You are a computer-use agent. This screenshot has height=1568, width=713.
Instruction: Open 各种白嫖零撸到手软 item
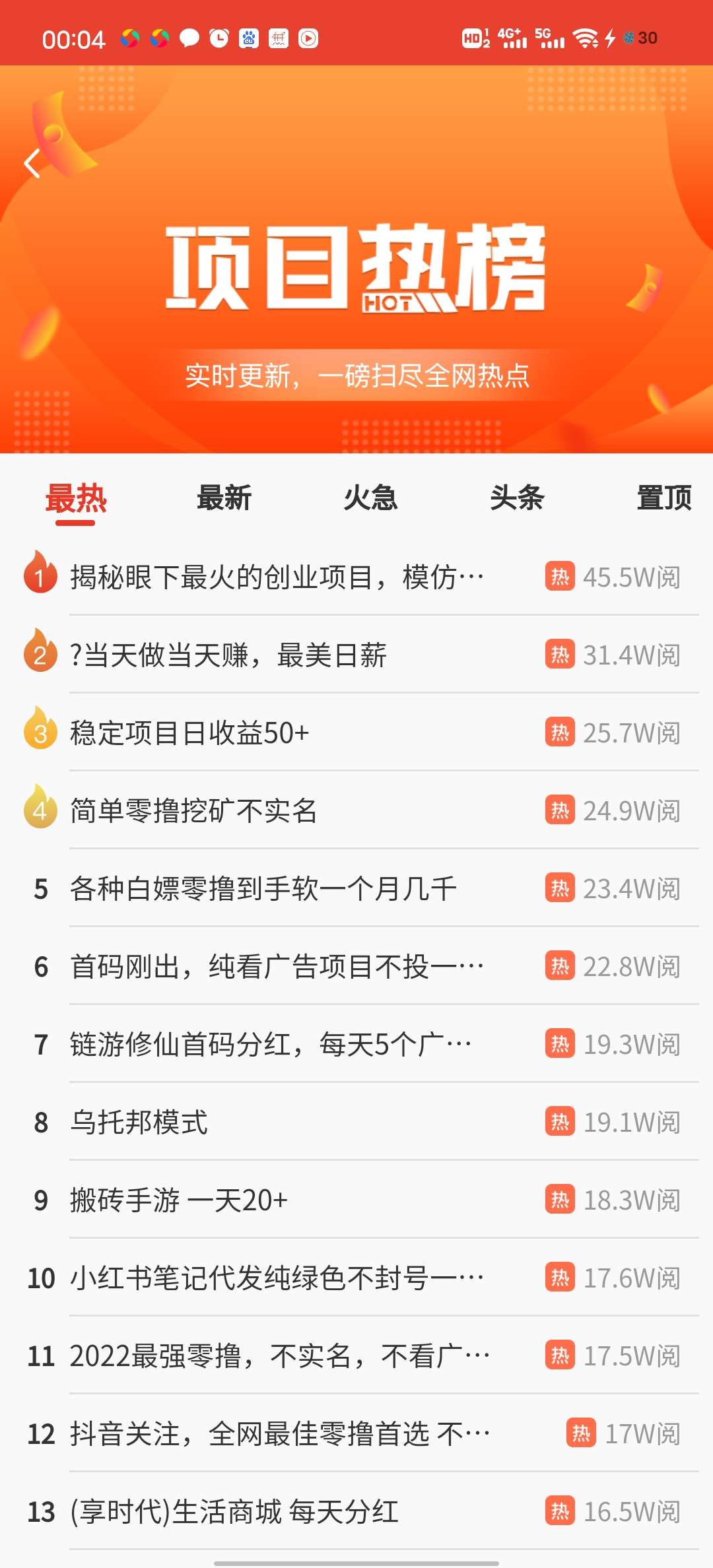[263, 889]
